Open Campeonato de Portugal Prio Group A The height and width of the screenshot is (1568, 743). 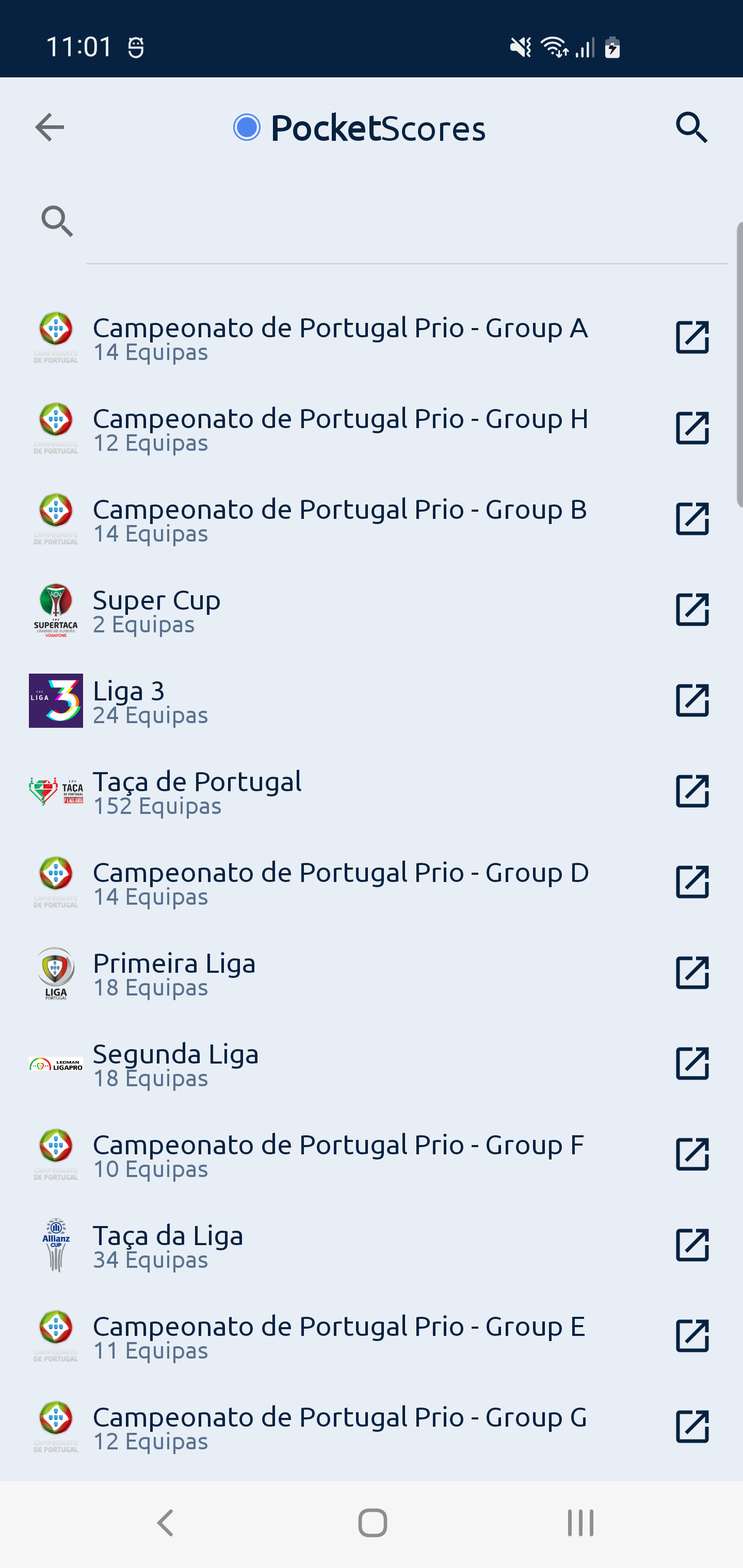coord(340,338)
